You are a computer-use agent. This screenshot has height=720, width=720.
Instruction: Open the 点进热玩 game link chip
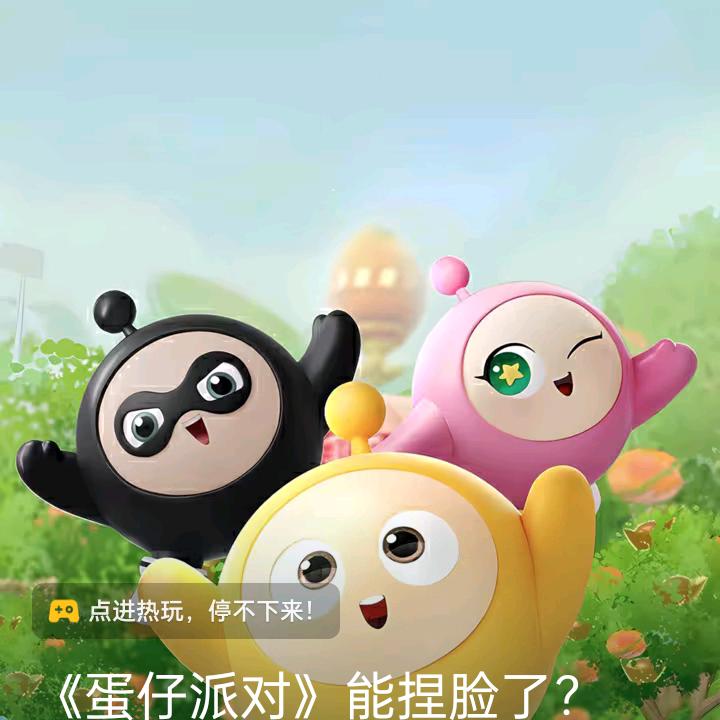click(x=186, y=611)
